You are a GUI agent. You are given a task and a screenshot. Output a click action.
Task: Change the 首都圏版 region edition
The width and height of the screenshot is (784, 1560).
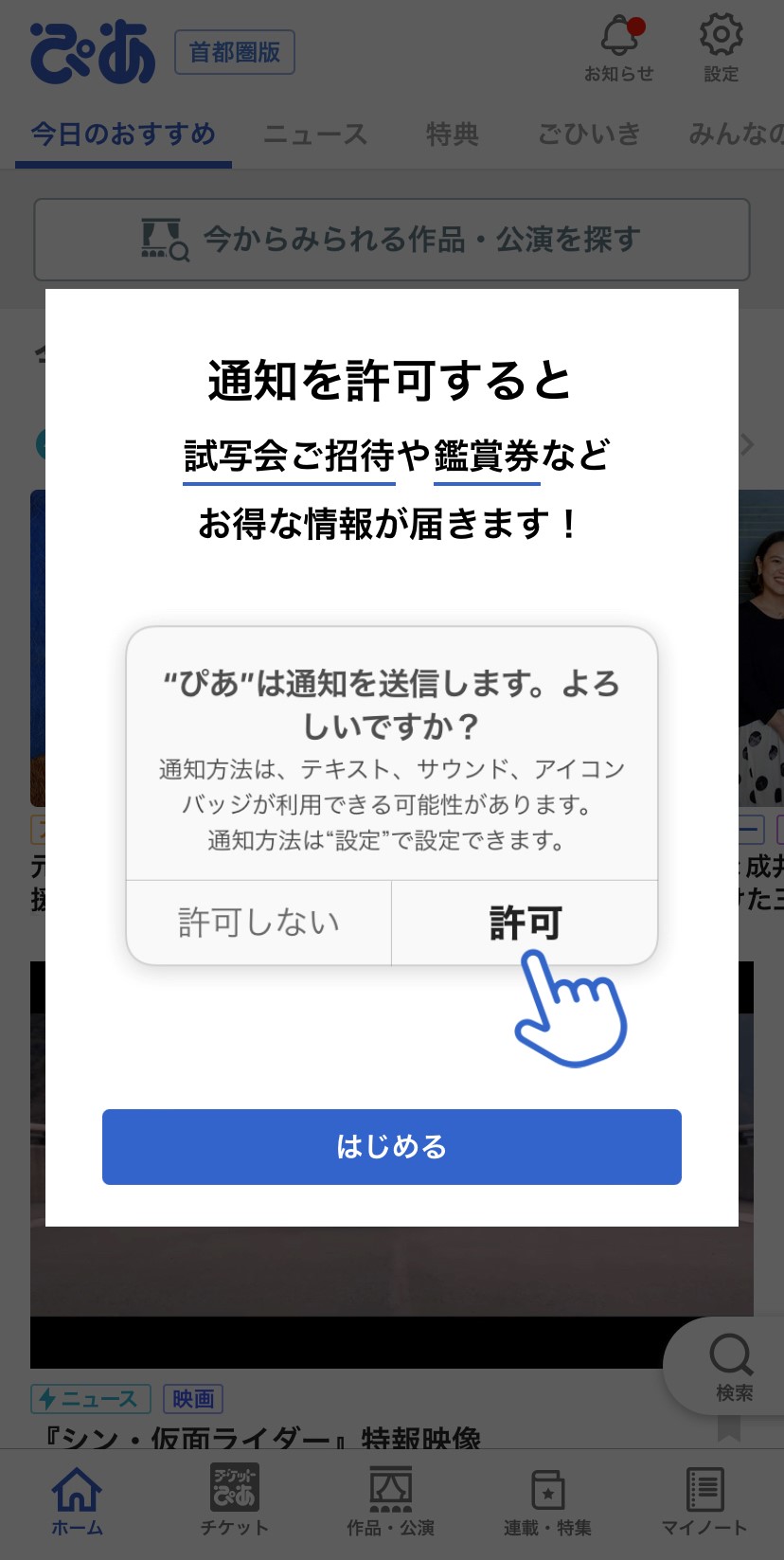[235, 52]
